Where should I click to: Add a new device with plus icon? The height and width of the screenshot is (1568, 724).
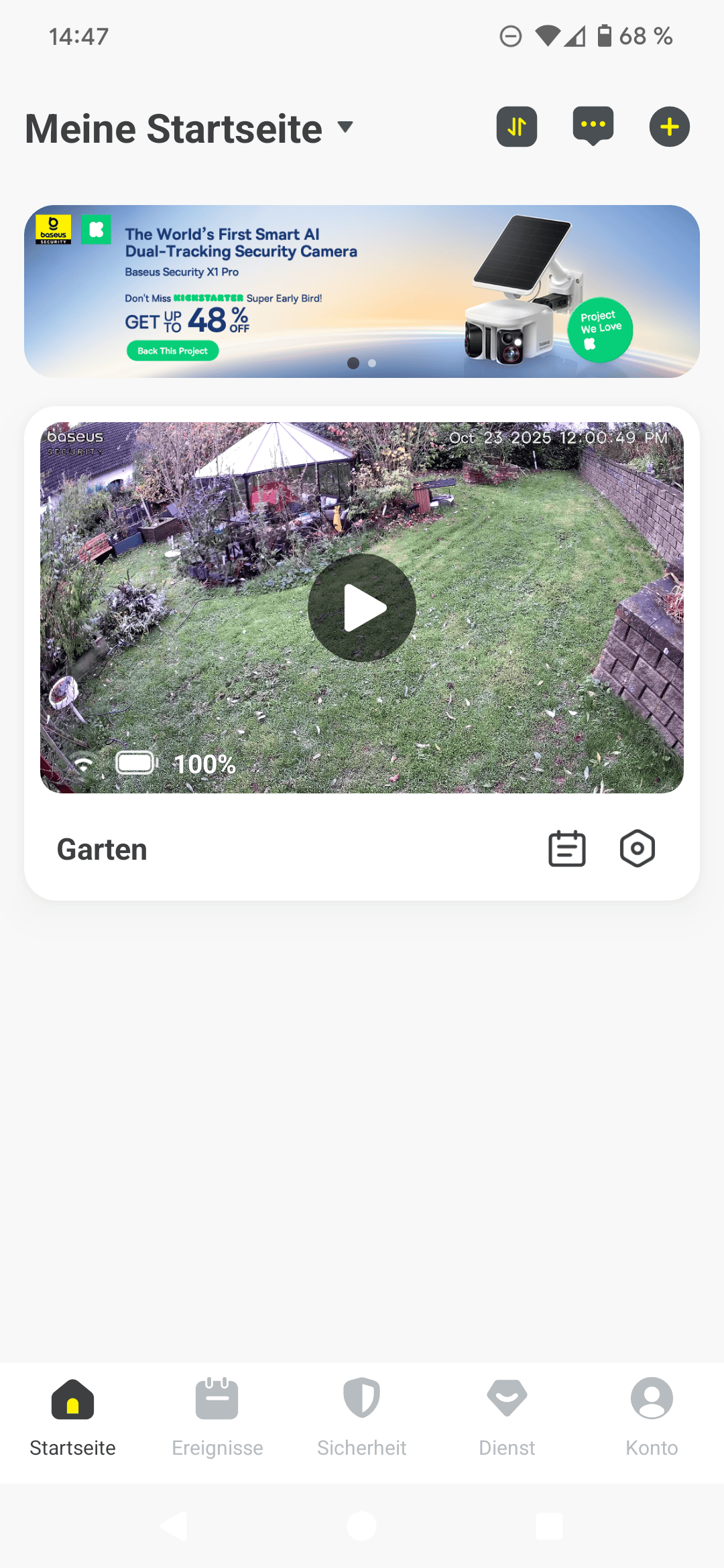(x=669, y=127)
